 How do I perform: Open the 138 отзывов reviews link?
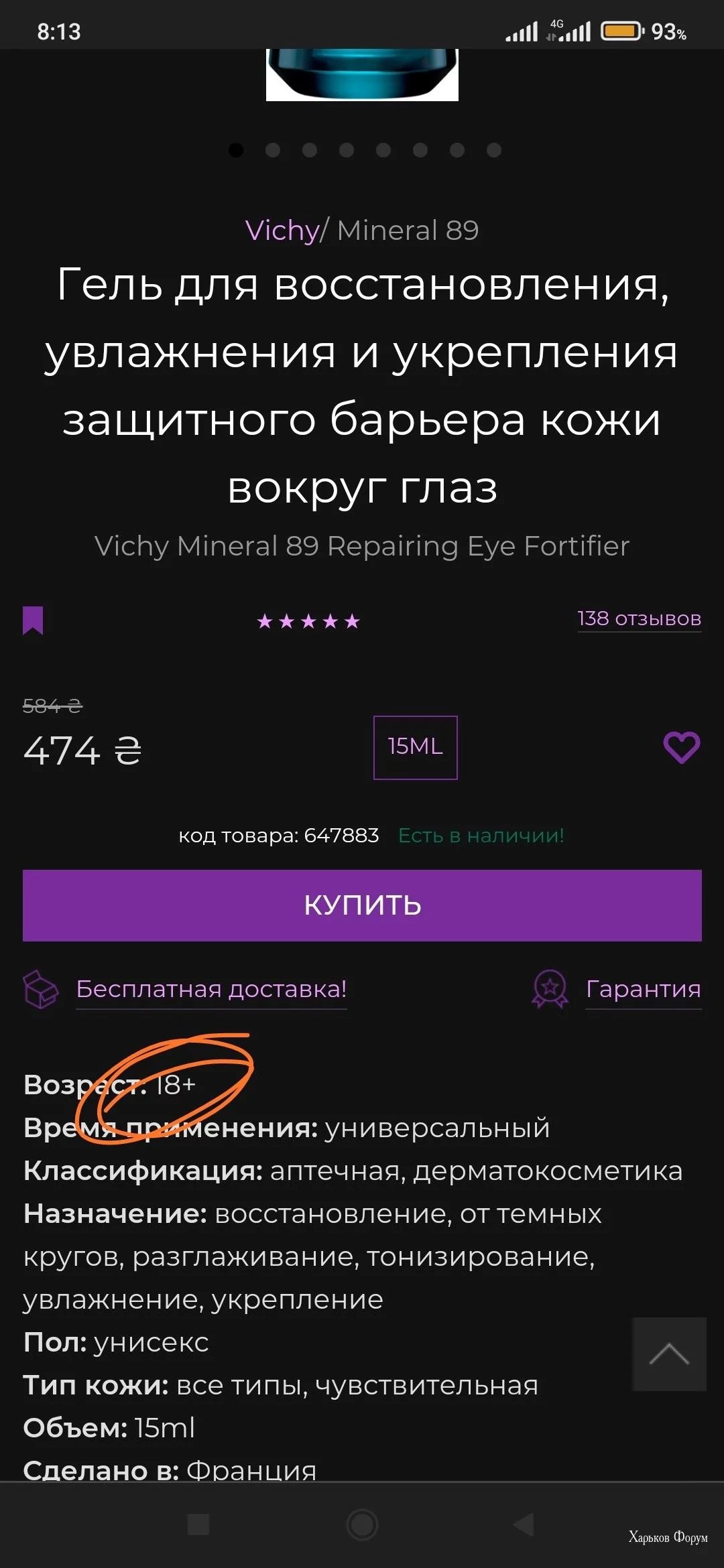[x=639, y=618]
